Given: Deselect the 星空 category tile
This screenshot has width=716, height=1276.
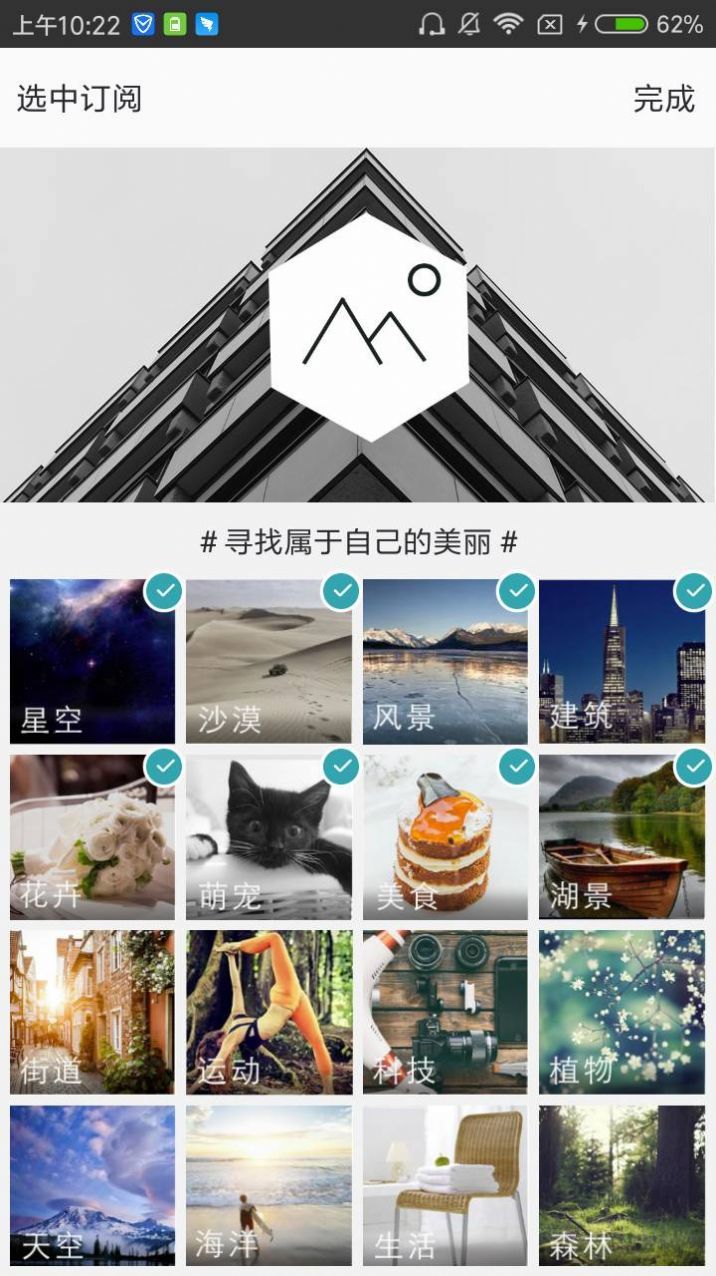Looking at the screenshot, I should [x=92, y=662].
